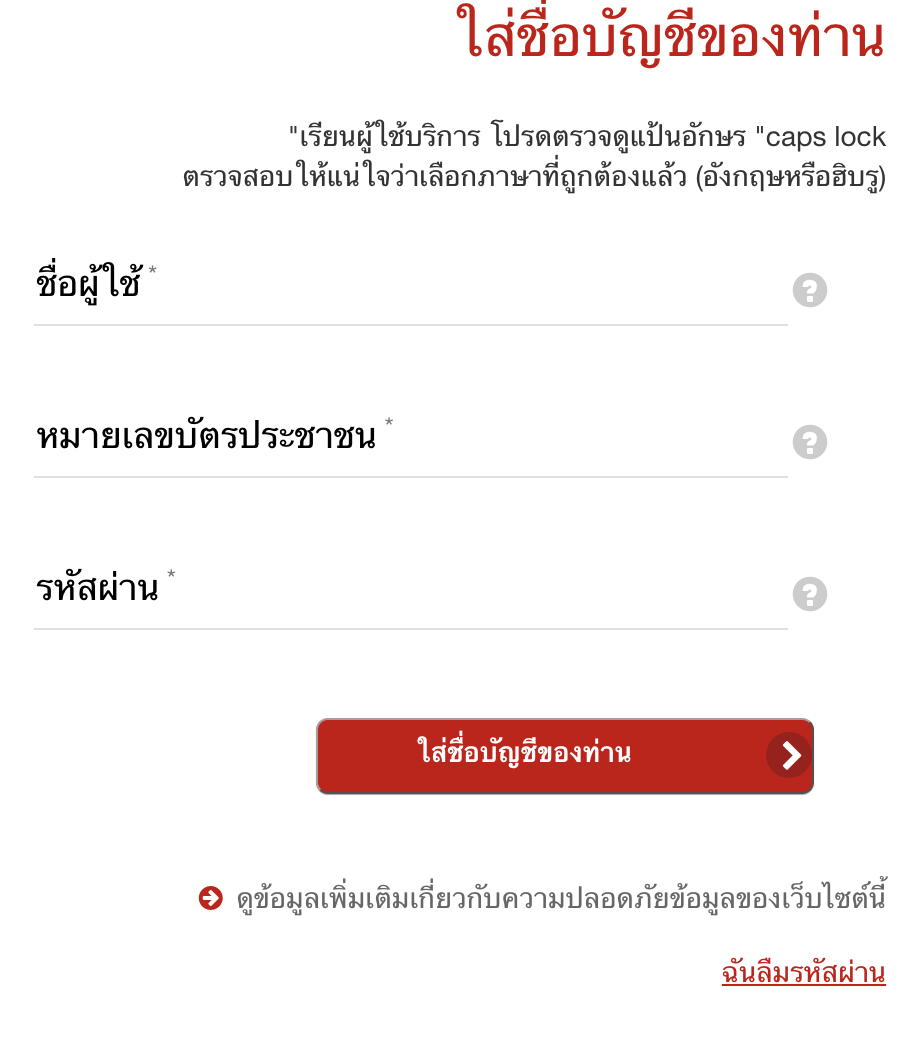
Task: Show help for หมายเลขบัตรประชาชน
Action: [x=809, y=442]
